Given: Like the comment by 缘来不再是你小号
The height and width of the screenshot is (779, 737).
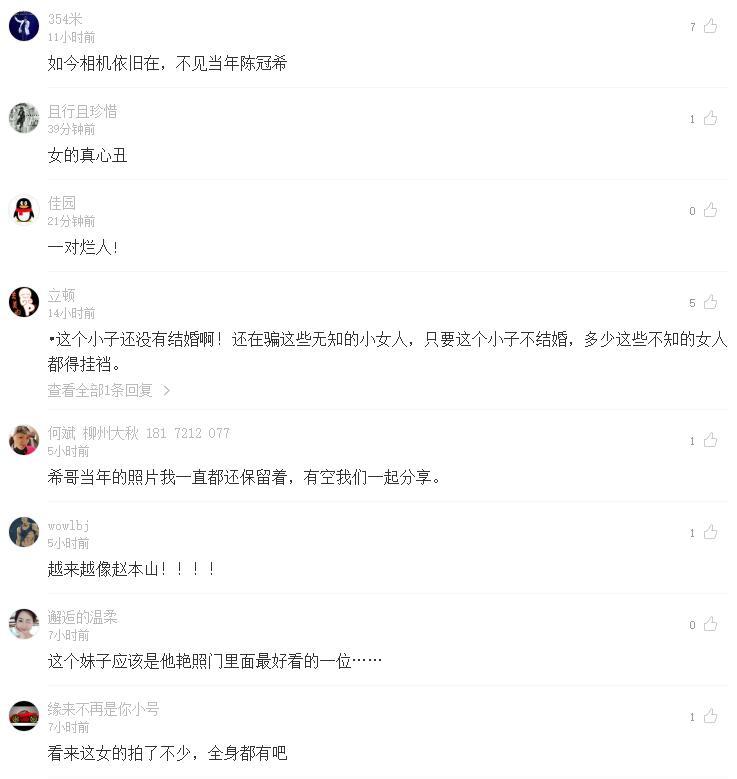Looking at the screenshot, I should click(710, 717).
